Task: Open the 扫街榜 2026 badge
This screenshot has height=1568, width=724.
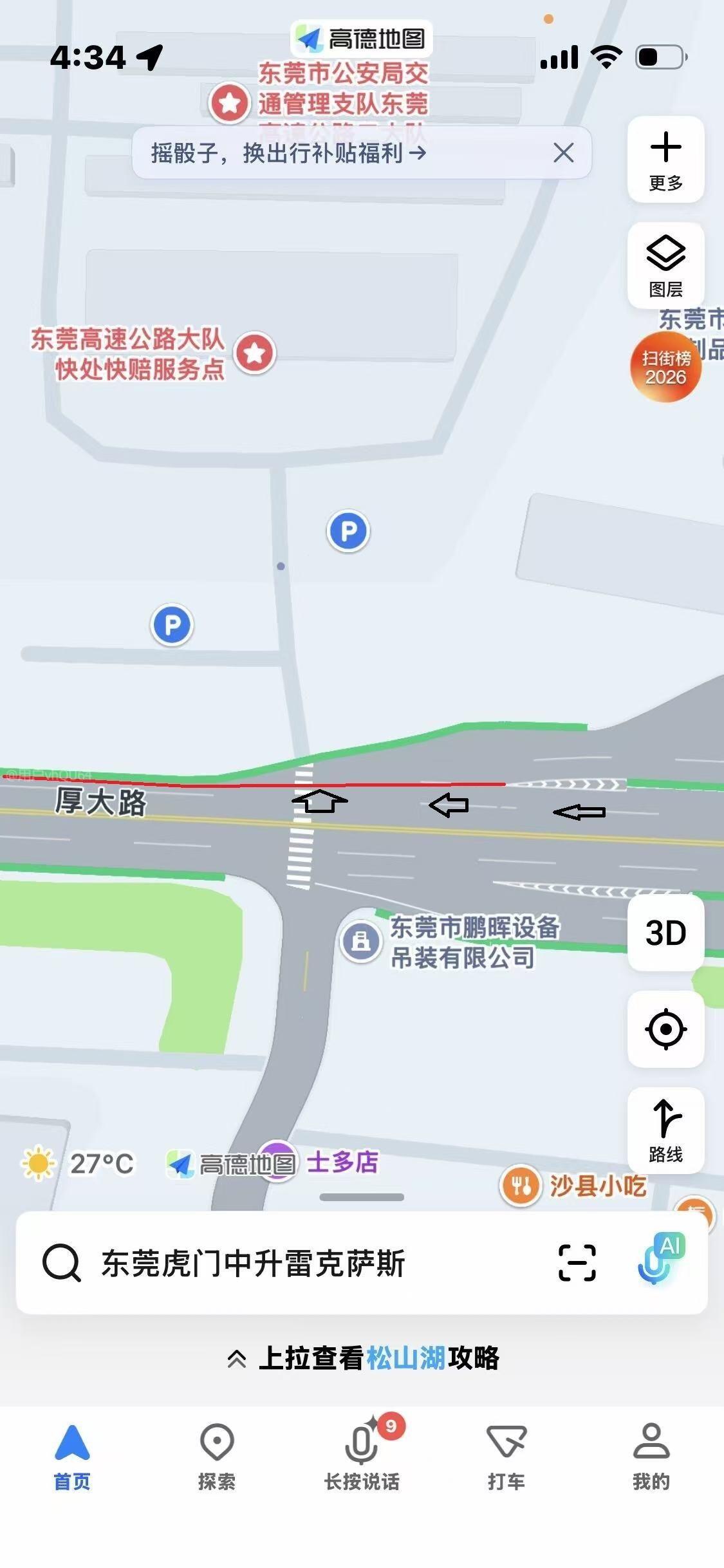Action: 665,368
